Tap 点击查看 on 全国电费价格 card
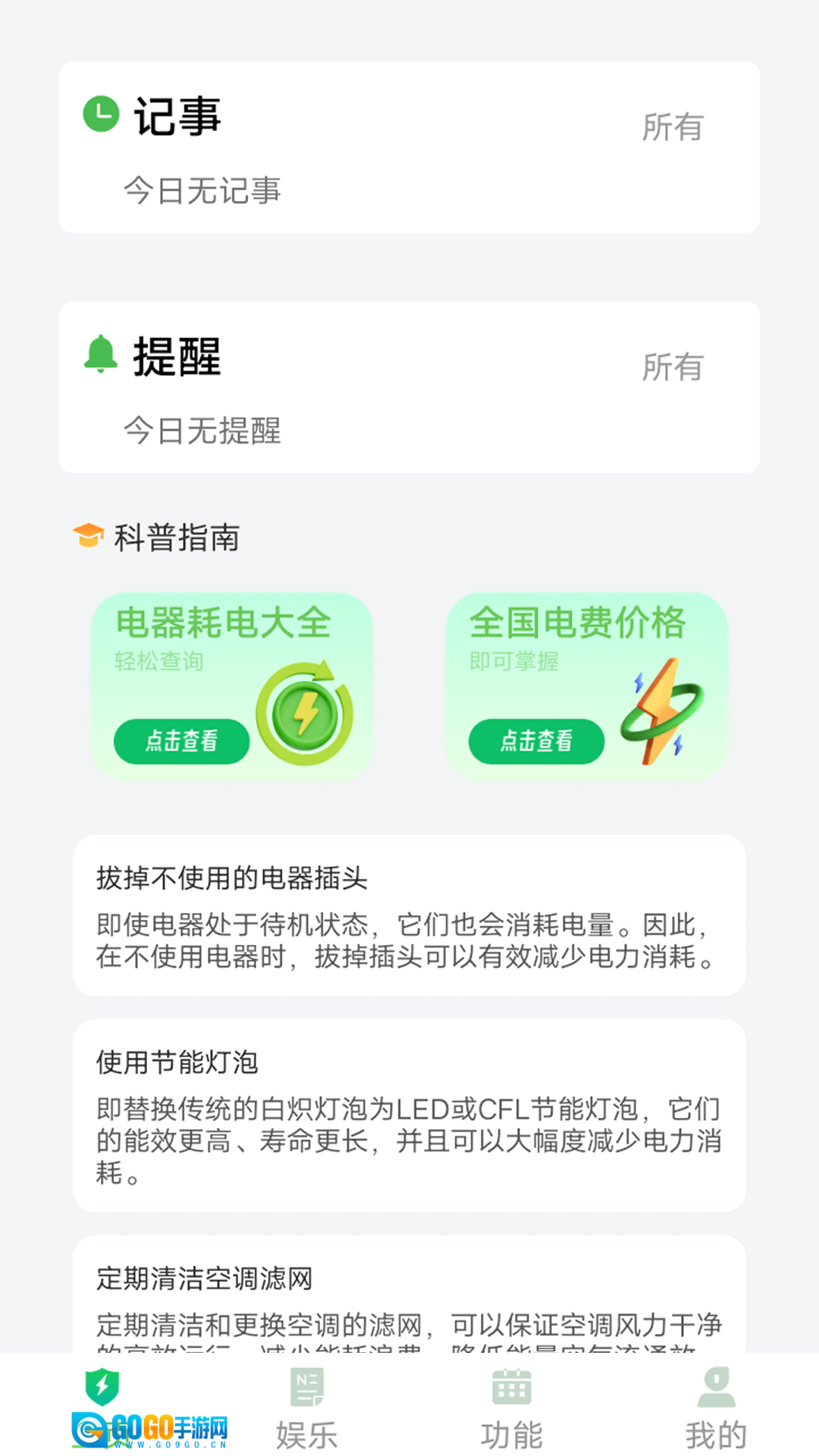 point(536,741)
